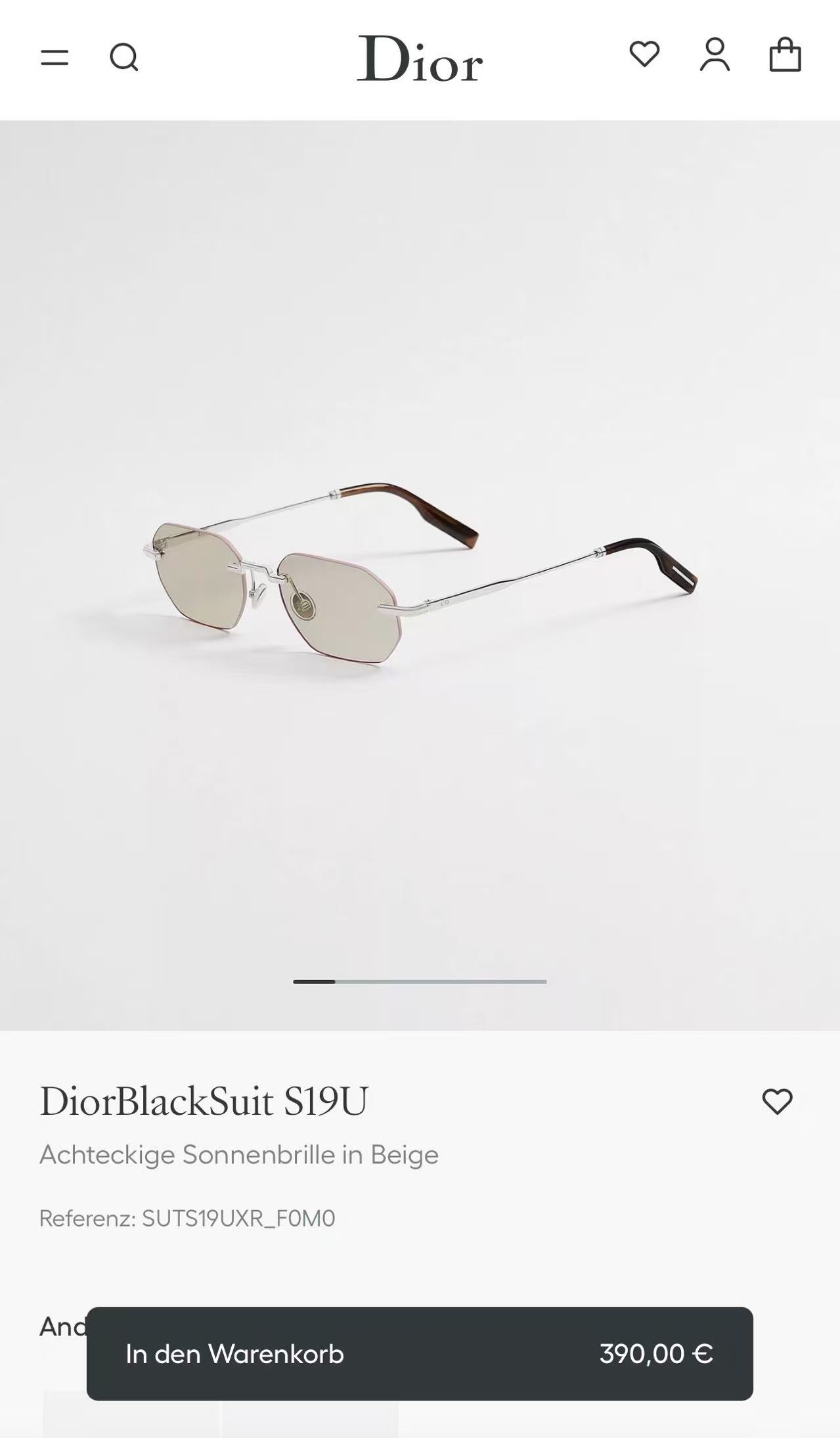Viewport: 840px width, 1438px height.
Task: Open the account profile icon
Action: (715, 55)
